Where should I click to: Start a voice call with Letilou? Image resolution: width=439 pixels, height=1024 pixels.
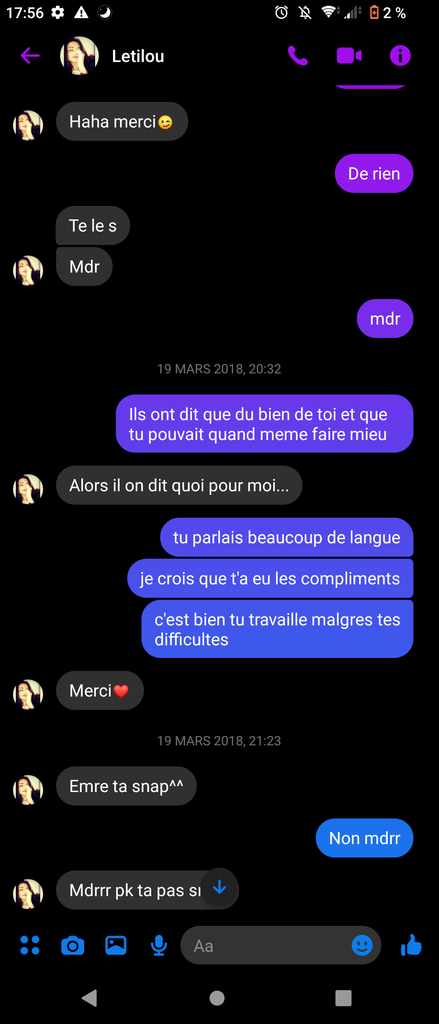coord(297,56)
